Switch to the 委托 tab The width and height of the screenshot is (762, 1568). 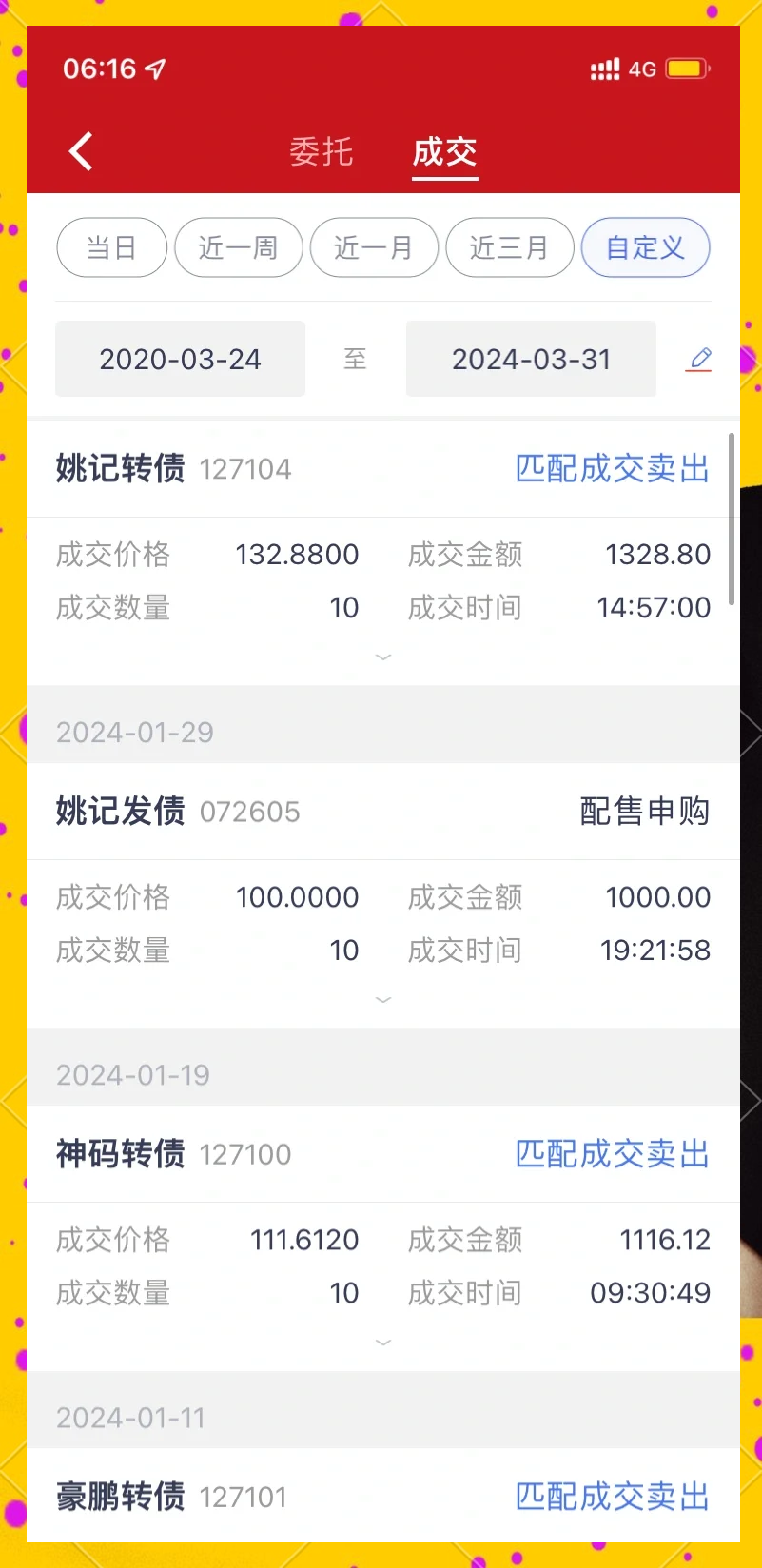point(321,152)
